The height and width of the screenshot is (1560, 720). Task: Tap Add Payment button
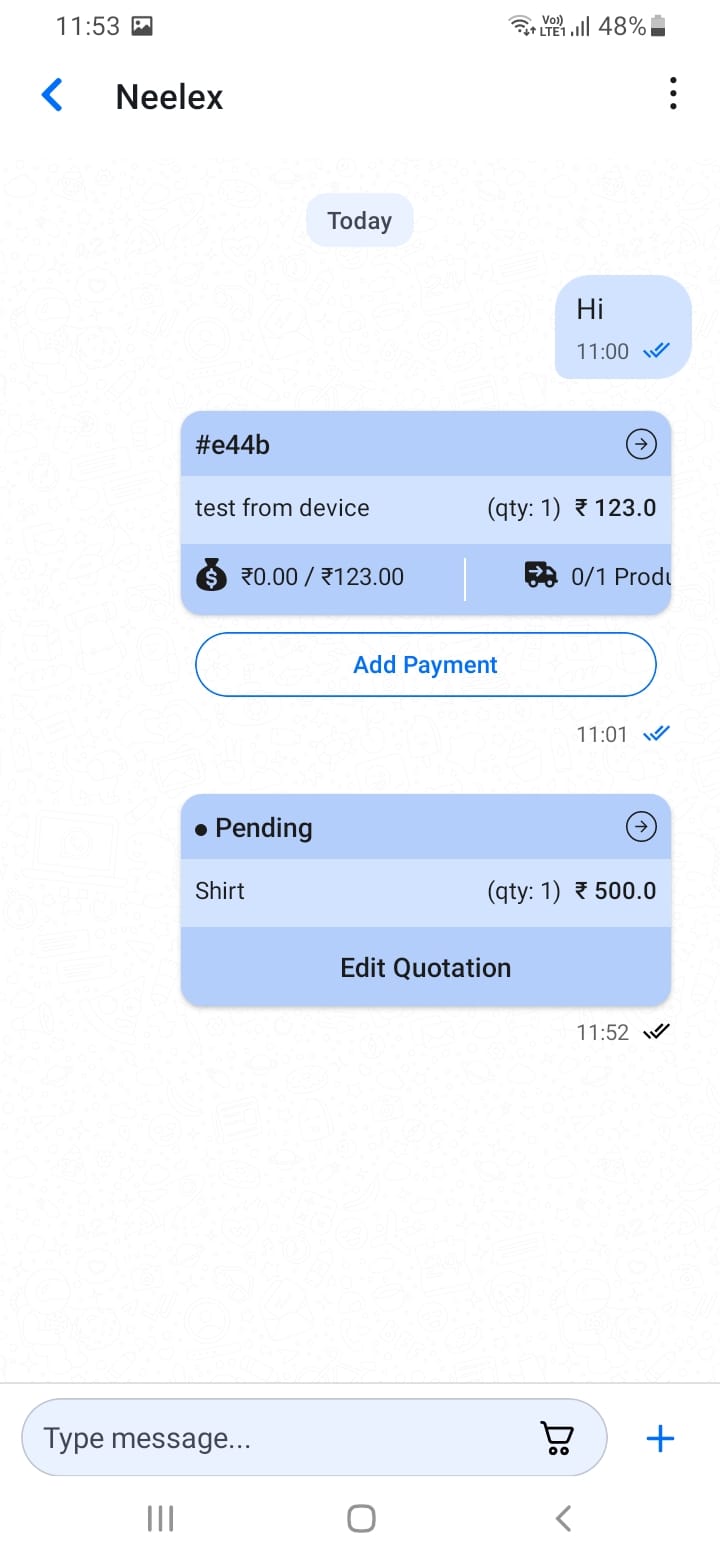pyautogui.click(x=425, y=665)
